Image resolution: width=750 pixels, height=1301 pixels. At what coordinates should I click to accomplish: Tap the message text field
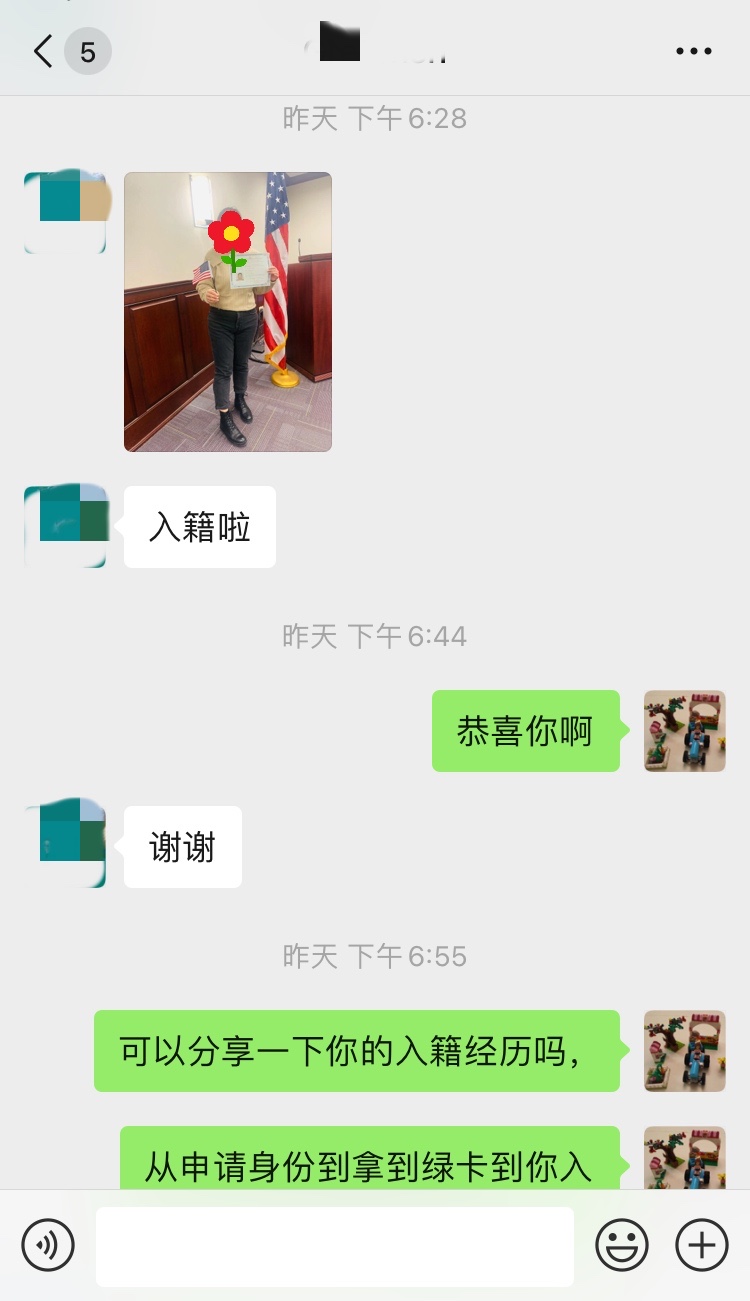(335, 1246)
